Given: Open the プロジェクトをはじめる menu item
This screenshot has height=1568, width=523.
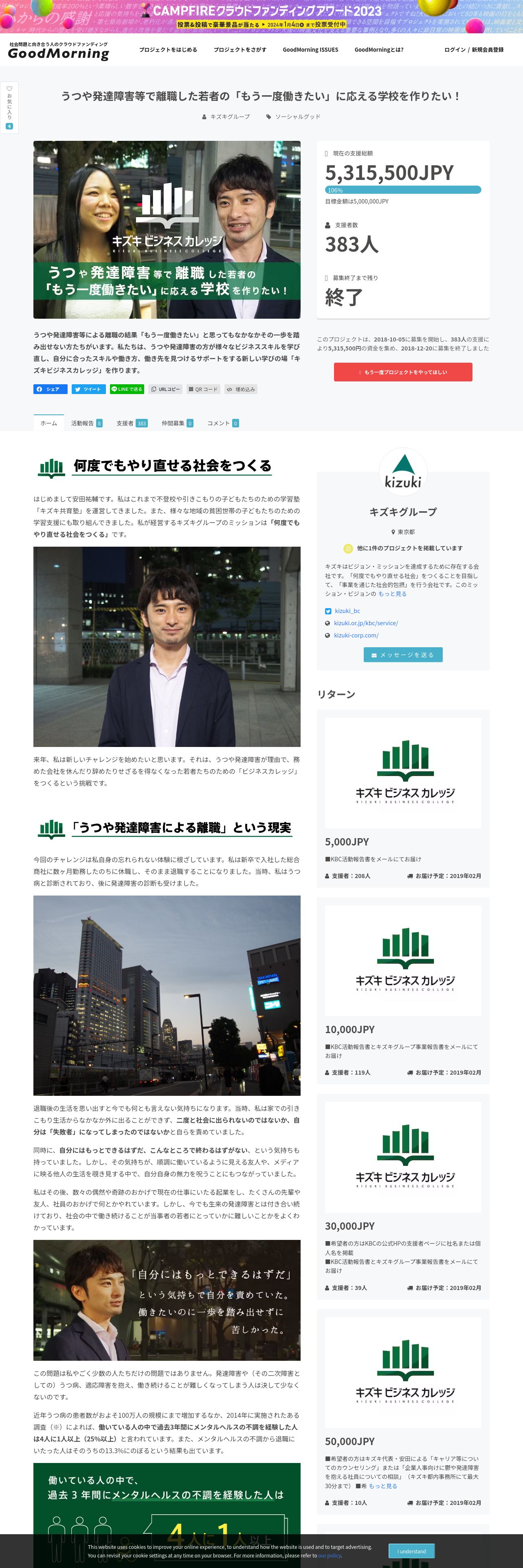Looking at the screenshot, I should pyautogui.click(x=168, y=50).
